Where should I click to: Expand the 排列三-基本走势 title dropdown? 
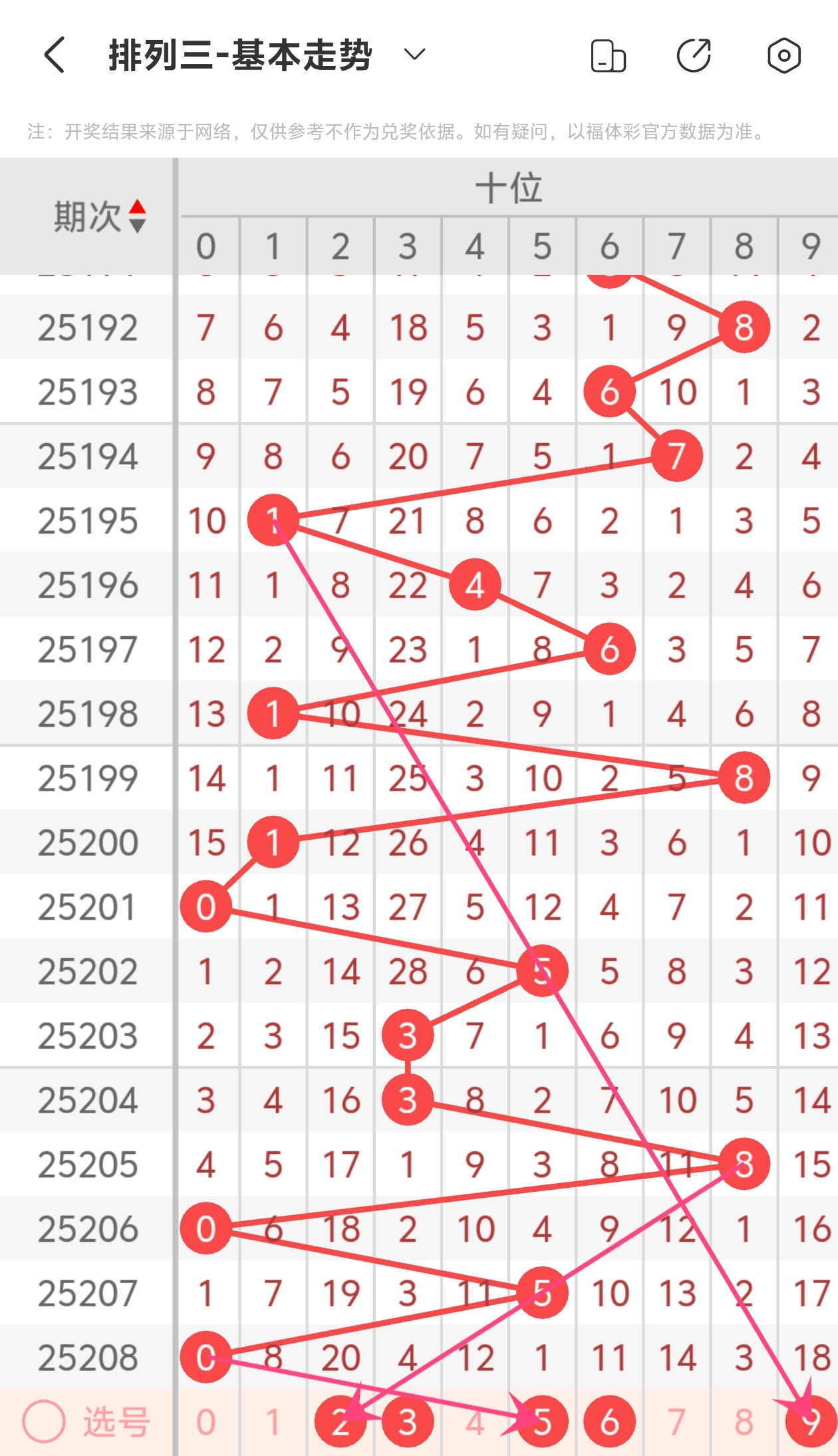coord(414,55)
